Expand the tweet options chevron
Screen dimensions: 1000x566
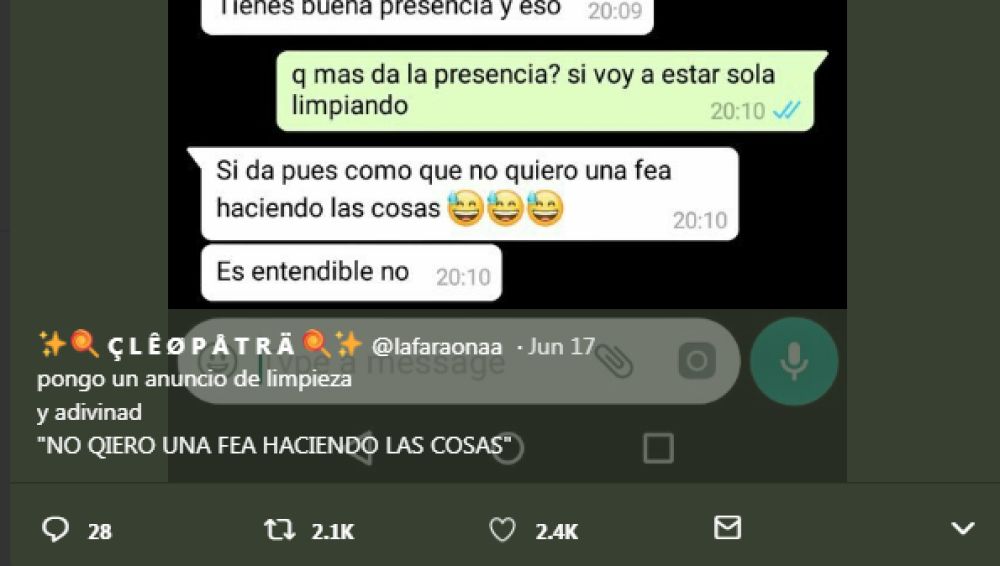click(x=962, y=528)
